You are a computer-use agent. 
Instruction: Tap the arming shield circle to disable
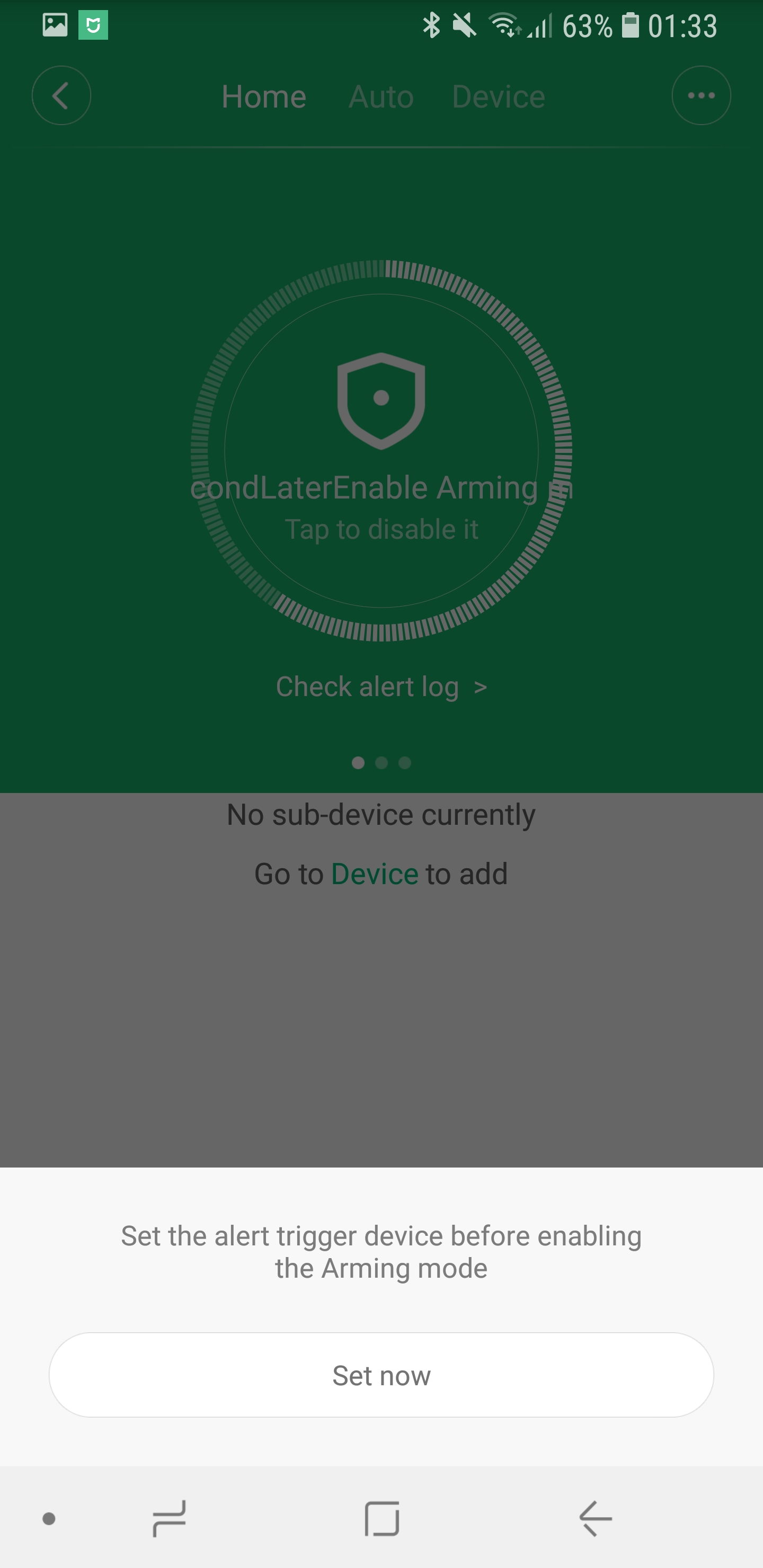pyautogui.click(x=381, y=450)
